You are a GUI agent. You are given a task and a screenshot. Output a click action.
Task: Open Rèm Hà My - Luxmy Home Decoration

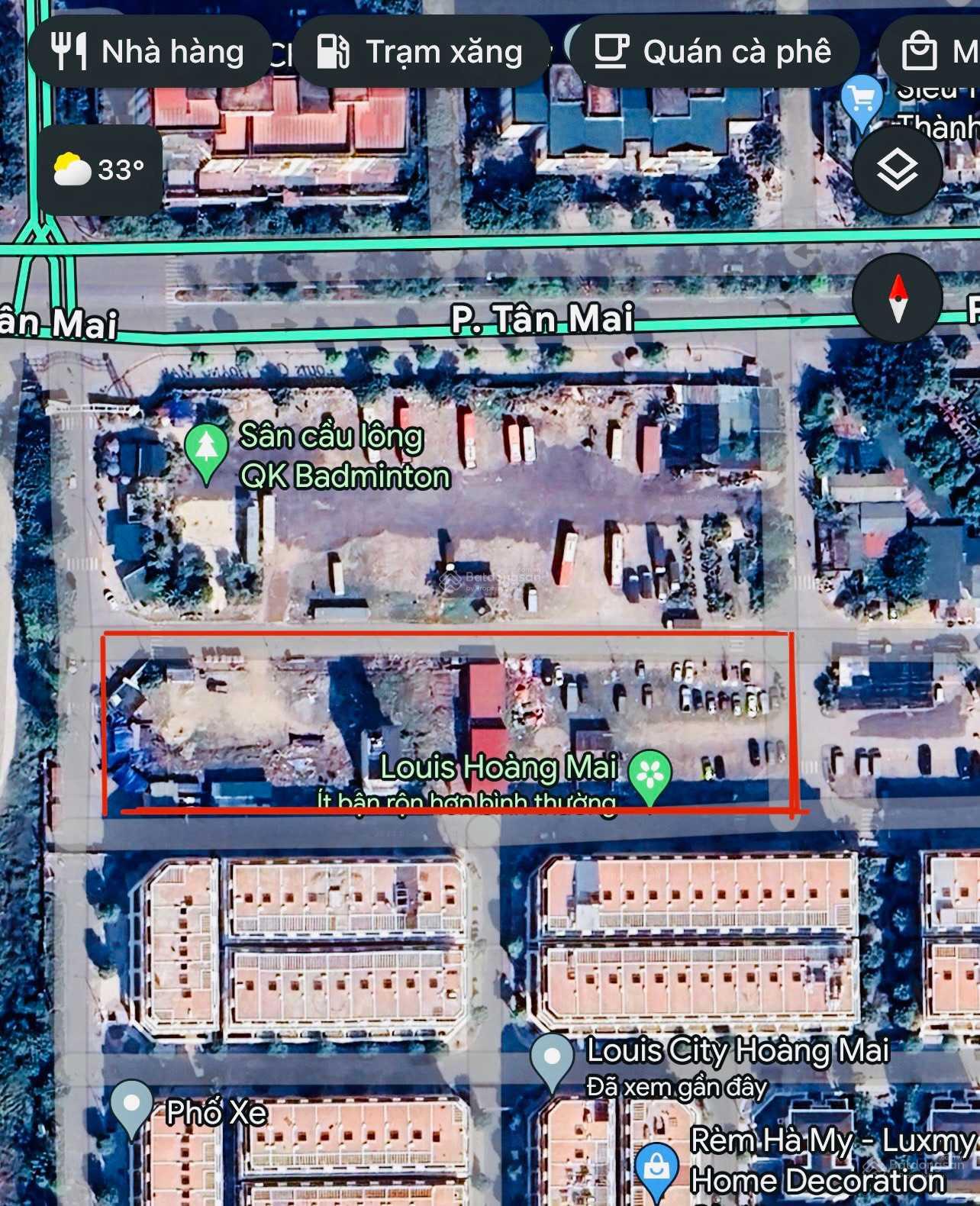(x=656, y=1168)
